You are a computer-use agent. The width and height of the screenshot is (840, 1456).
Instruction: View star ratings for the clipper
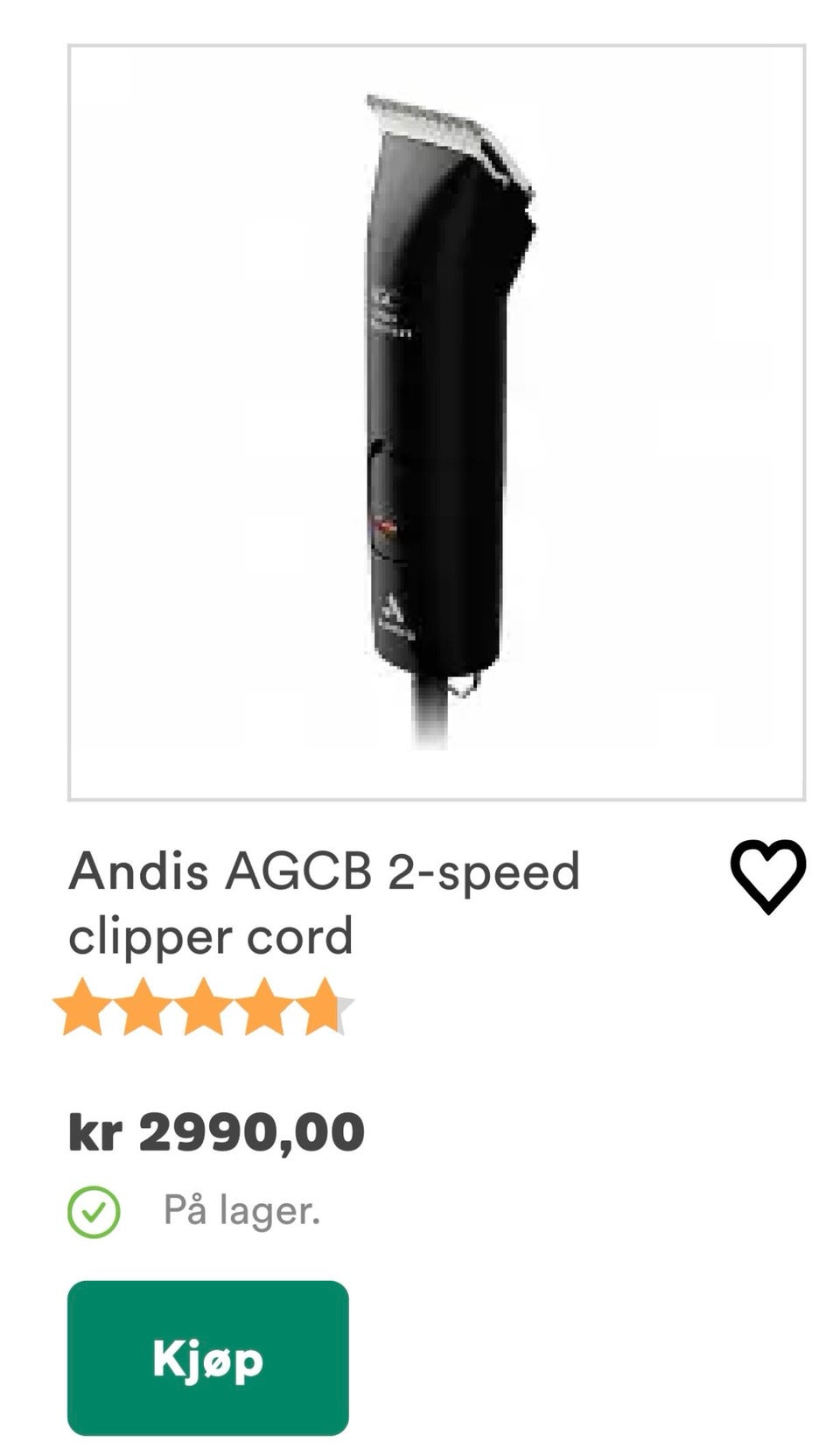[203, 1007]
